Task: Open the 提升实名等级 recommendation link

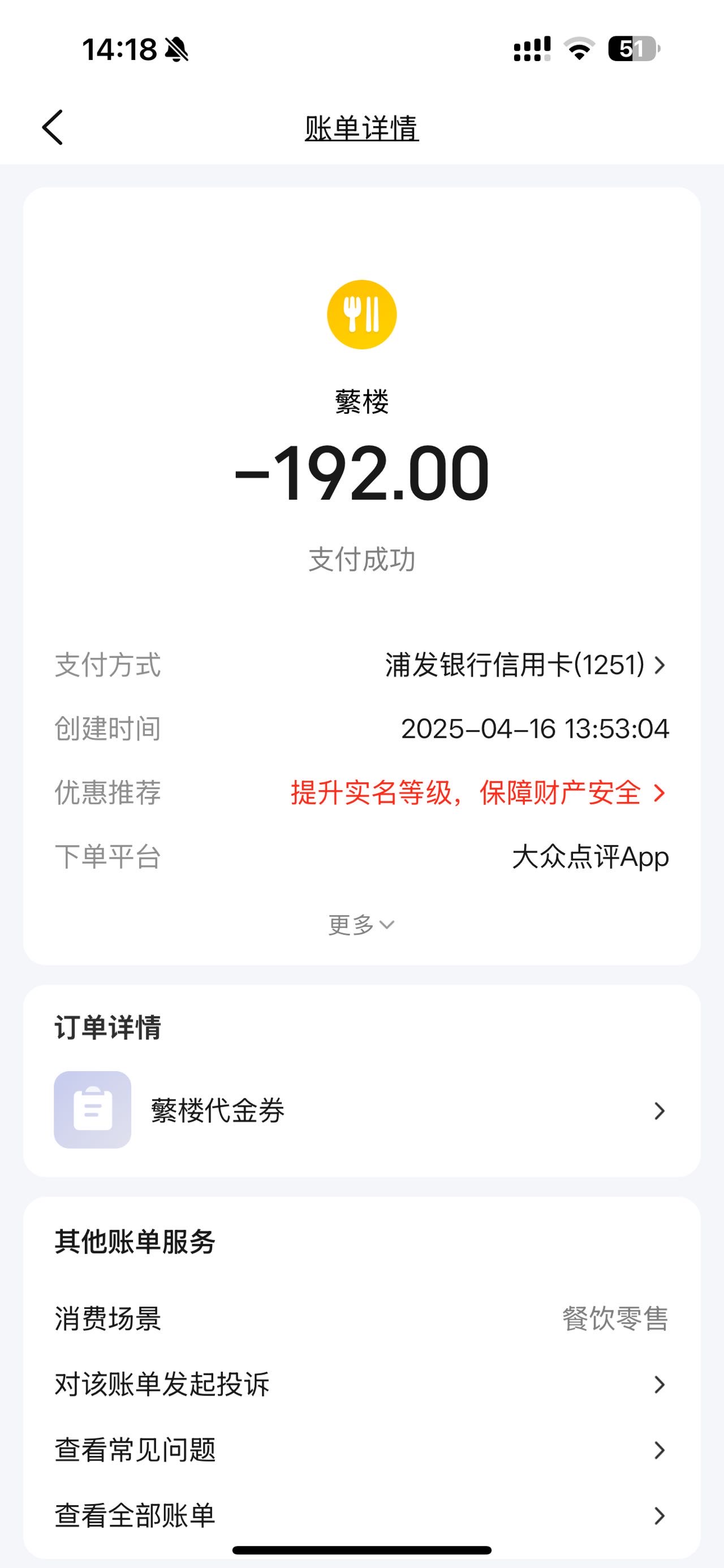Action: point(479,792)
